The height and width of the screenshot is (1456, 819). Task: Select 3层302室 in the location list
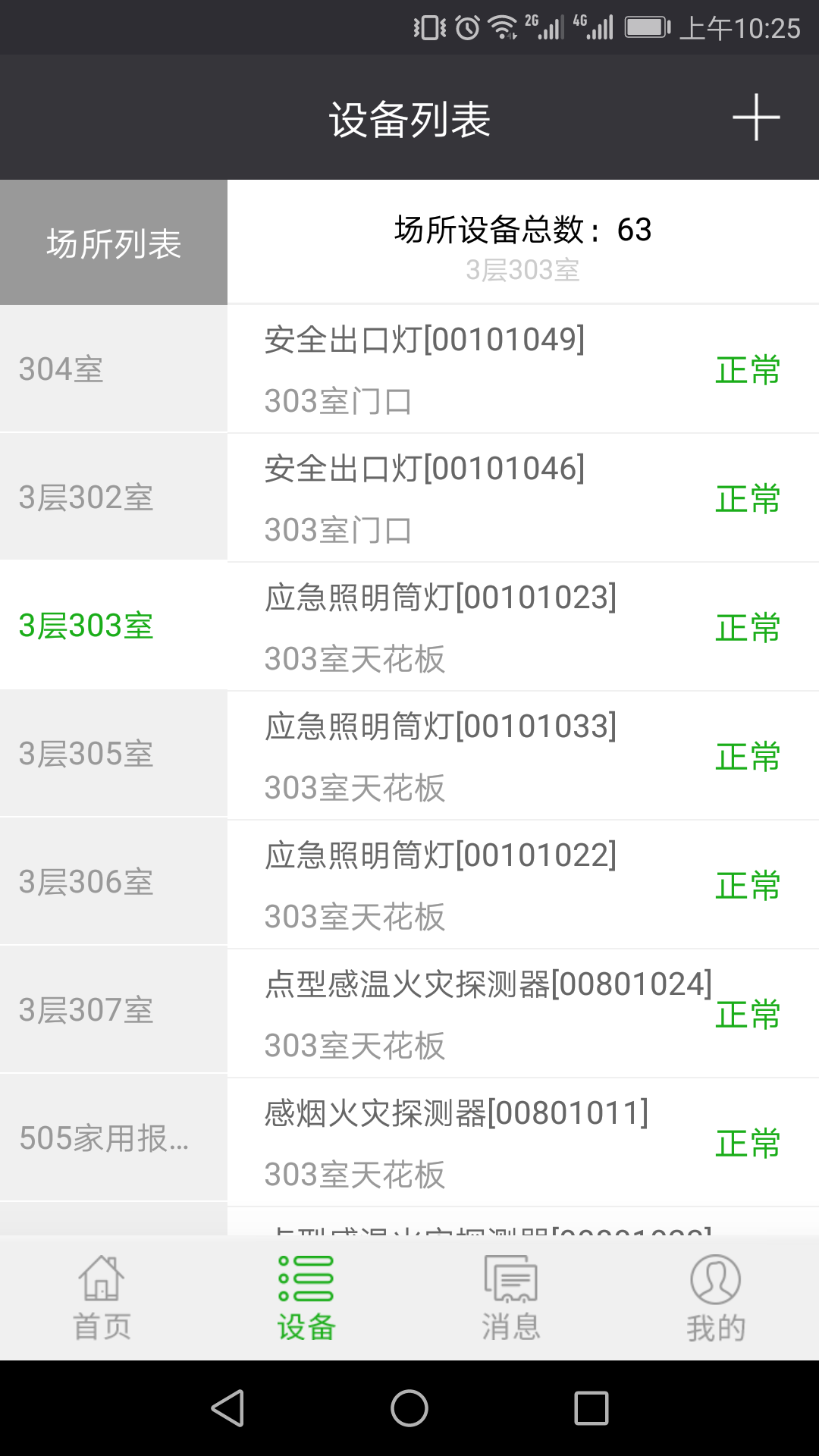114,497
